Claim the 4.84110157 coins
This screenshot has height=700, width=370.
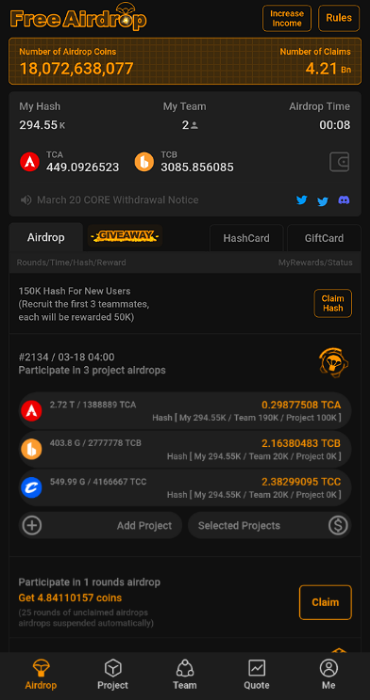325,602
